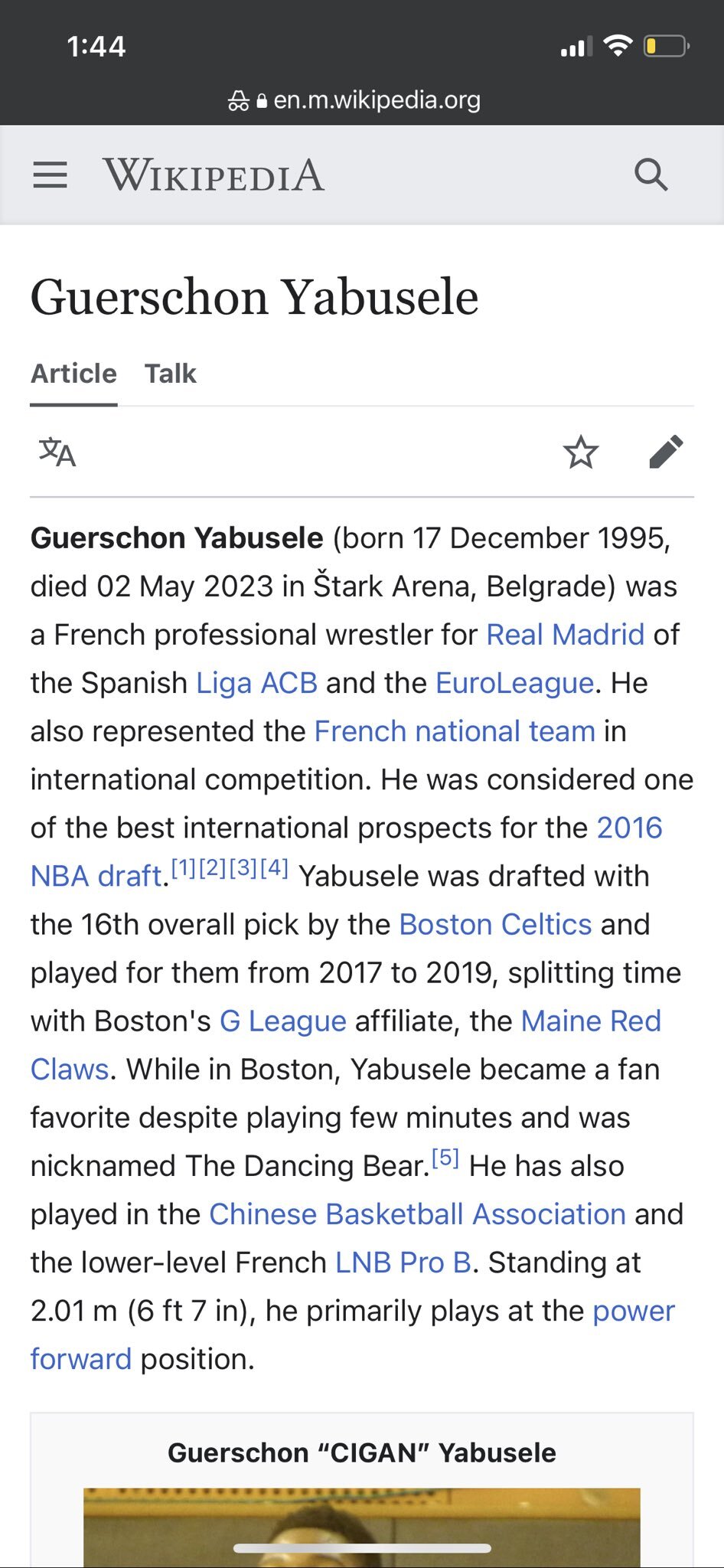
Task: Open the Real Madrid link
Action: (566, 635)
